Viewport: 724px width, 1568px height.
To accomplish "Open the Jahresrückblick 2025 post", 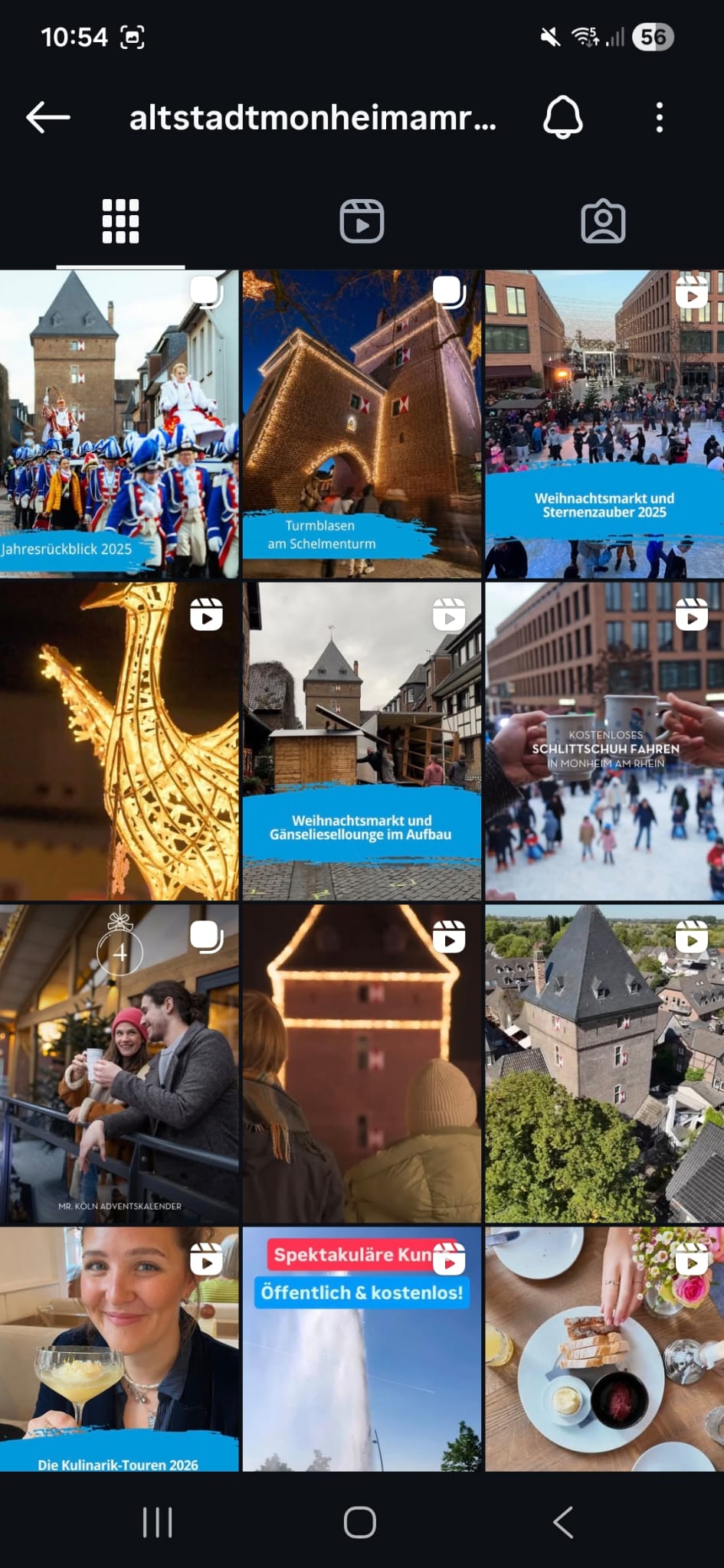I will pos(119,423).
